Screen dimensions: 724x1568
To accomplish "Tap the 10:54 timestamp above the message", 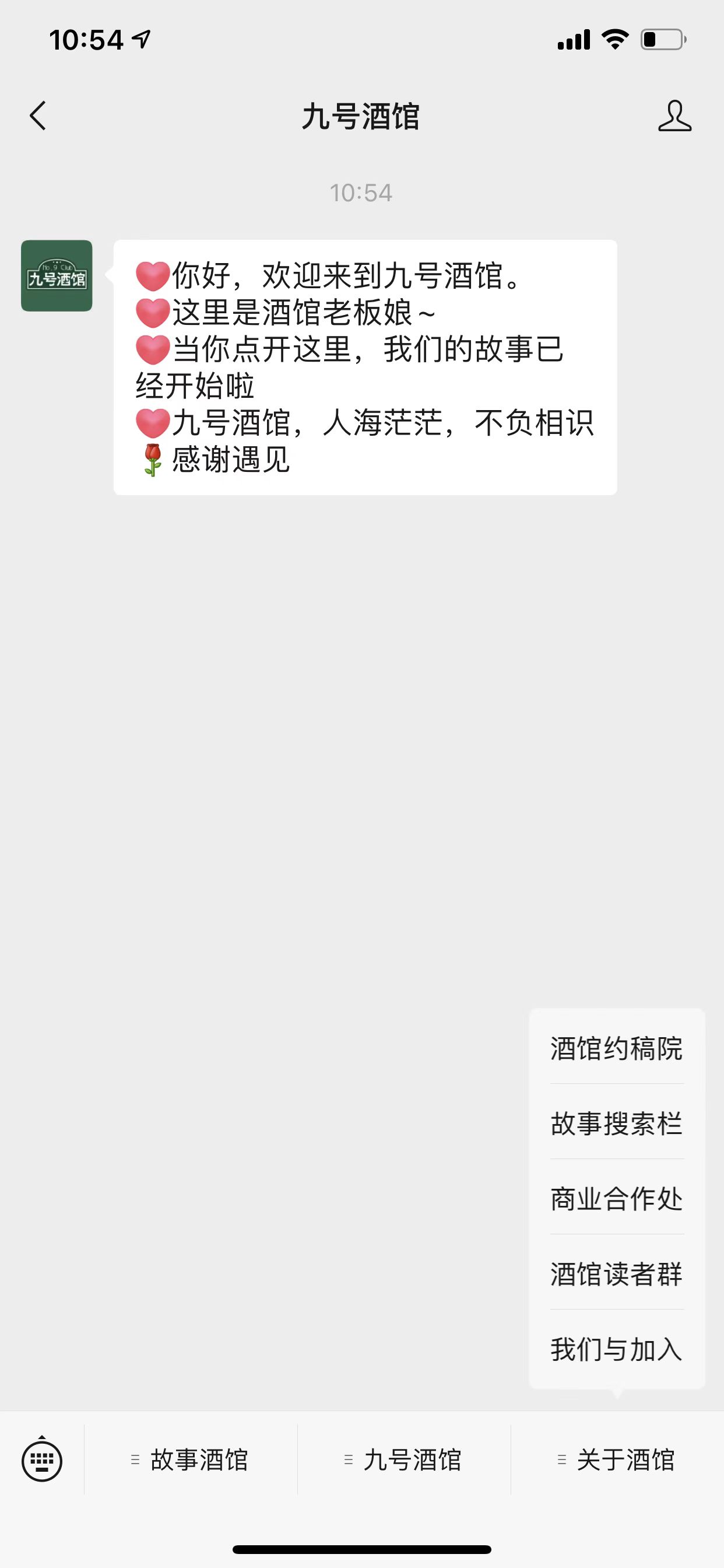I will [x=362, y=192].
